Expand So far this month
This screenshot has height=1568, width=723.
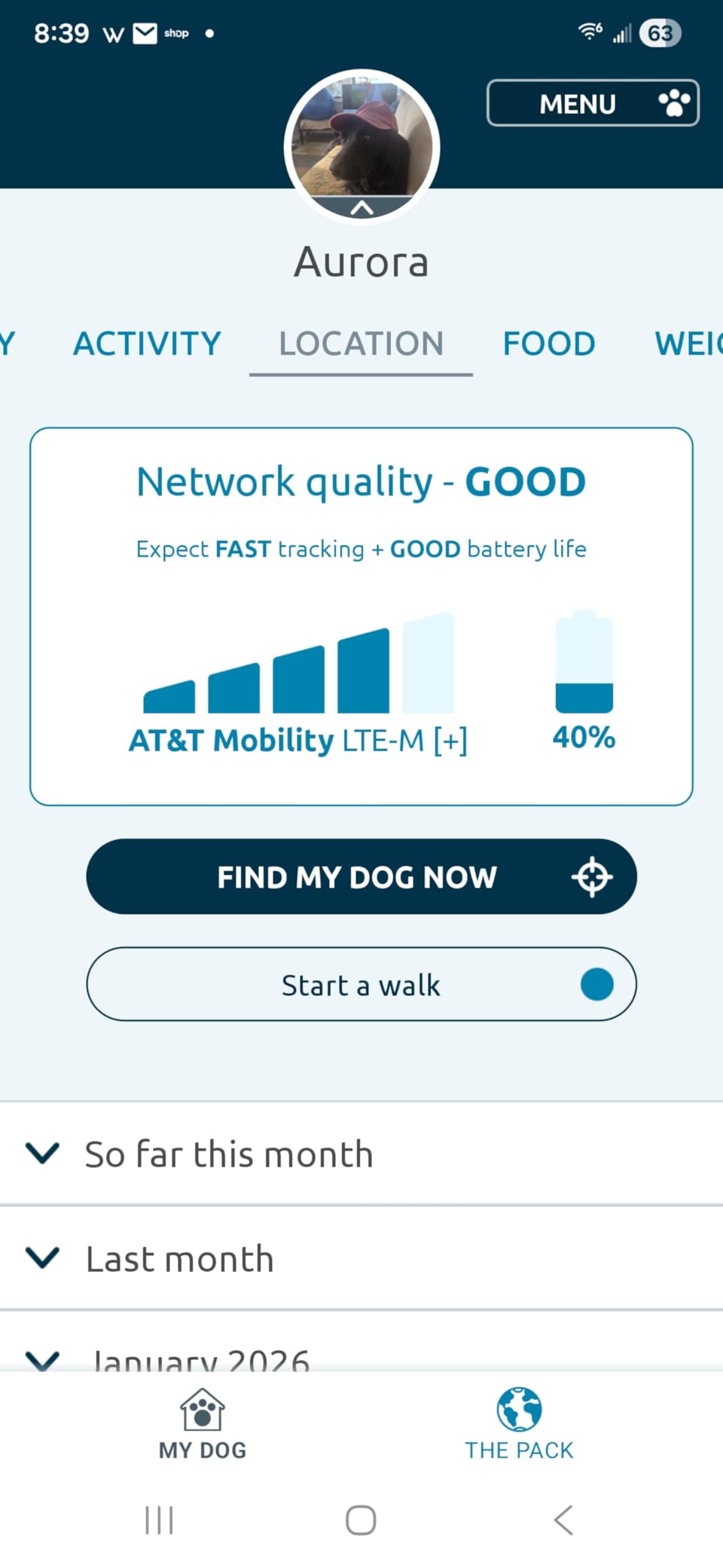[229, 1154]
